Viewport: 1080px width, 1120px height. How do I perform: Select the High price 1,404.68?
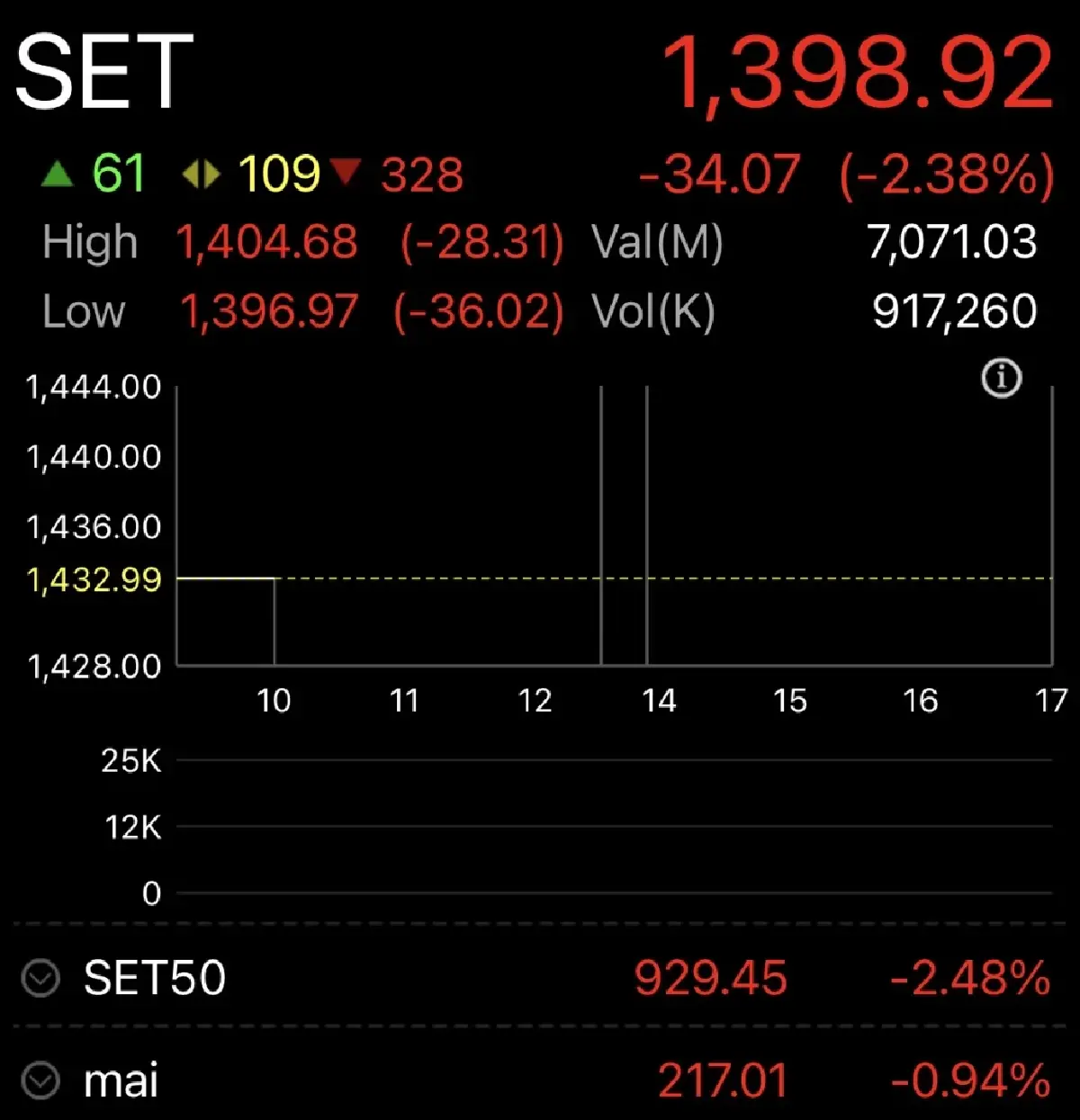pyautogui.click(x=270, y=242)
